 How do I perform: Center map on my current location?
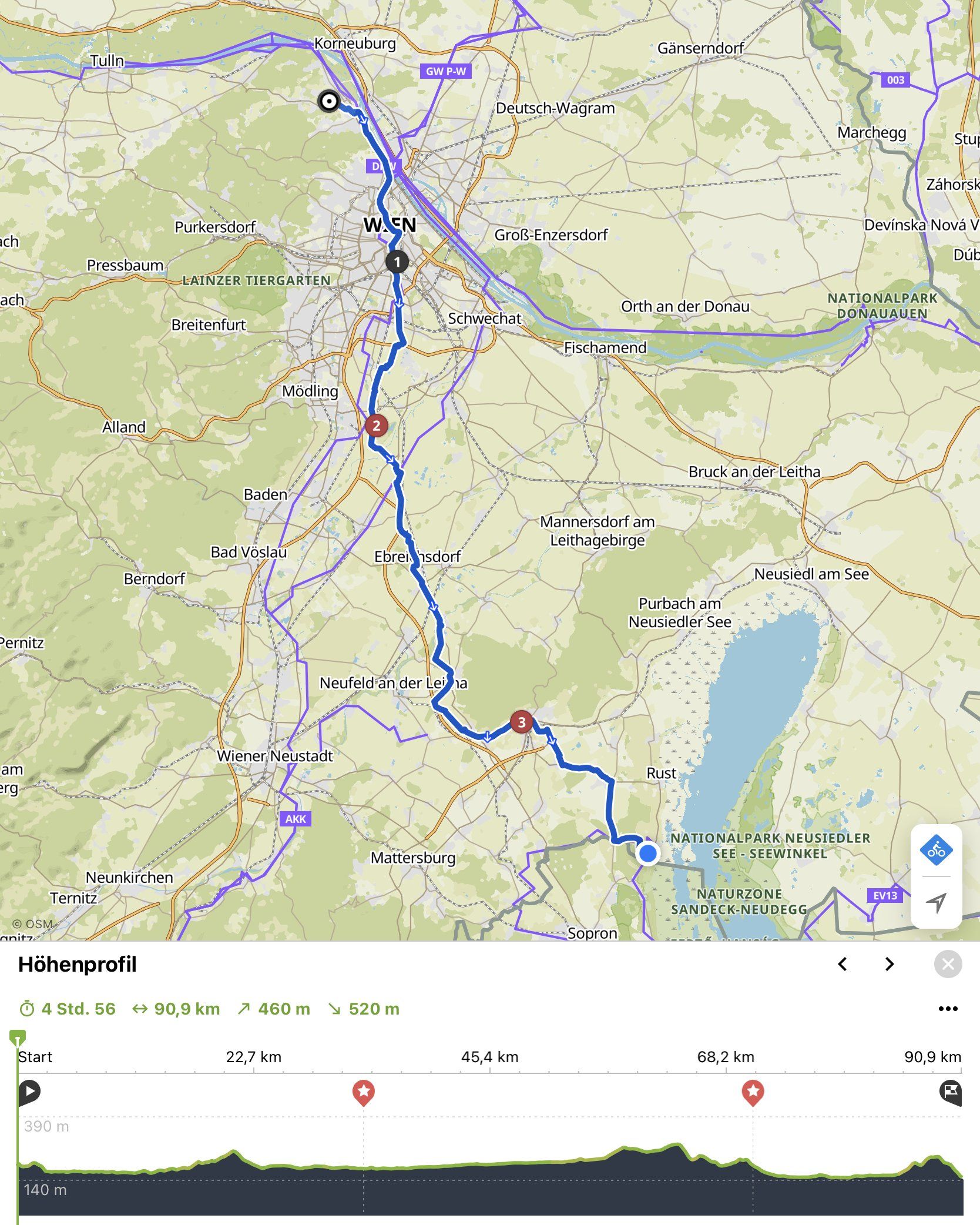936,902
